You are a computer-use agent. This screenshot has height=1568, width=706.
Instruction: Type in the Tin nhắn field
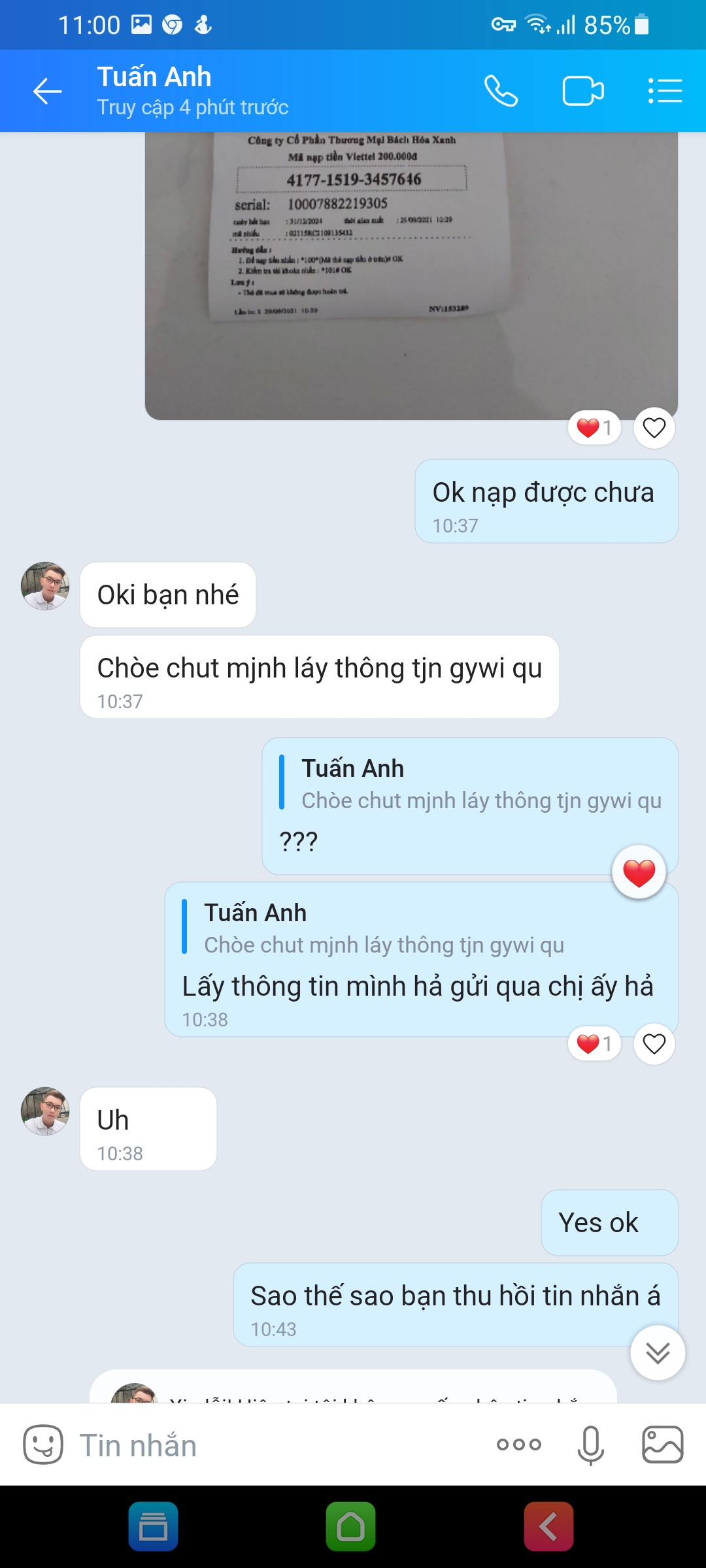[x=275, y=1445]
